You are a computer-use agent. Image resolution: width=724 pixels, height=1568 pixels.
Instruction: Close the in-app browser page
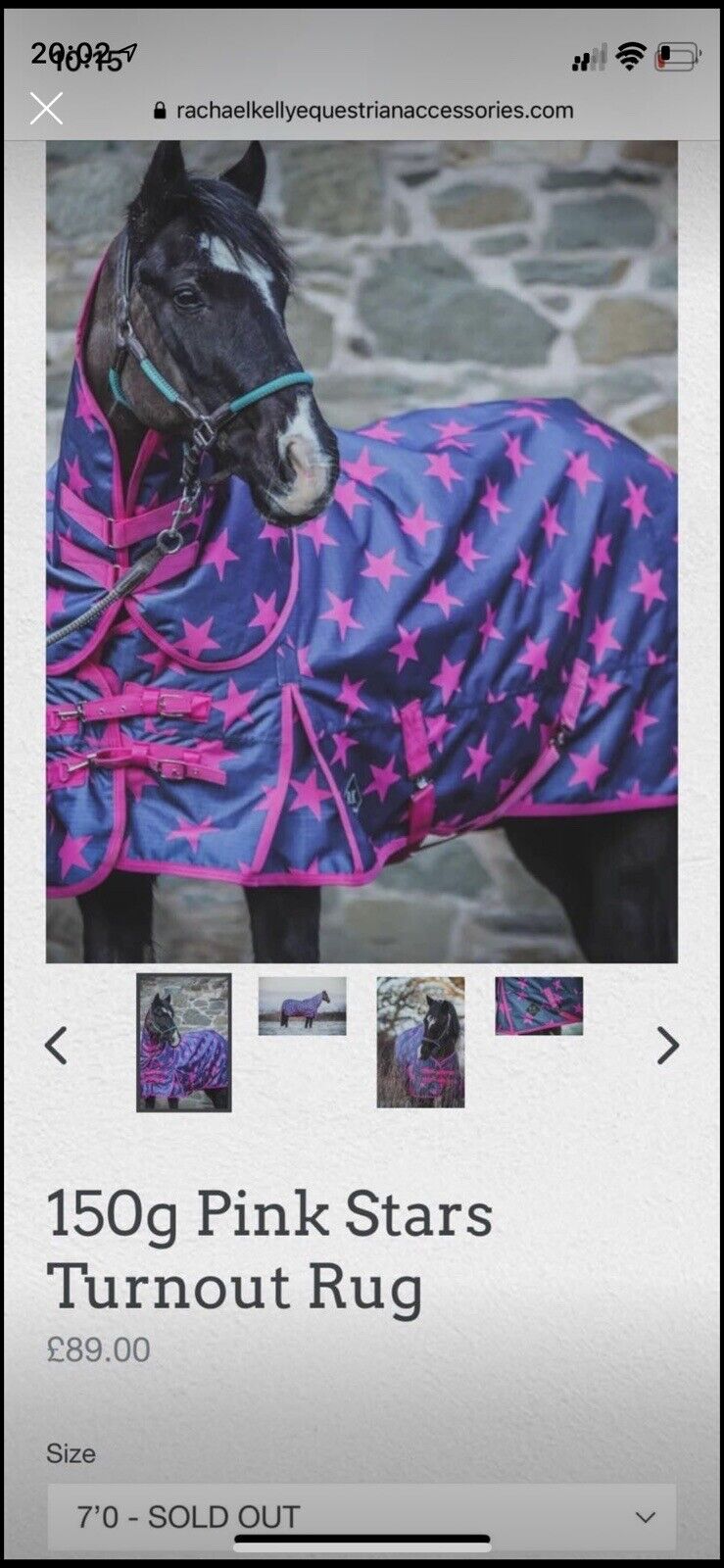(46, 110)
